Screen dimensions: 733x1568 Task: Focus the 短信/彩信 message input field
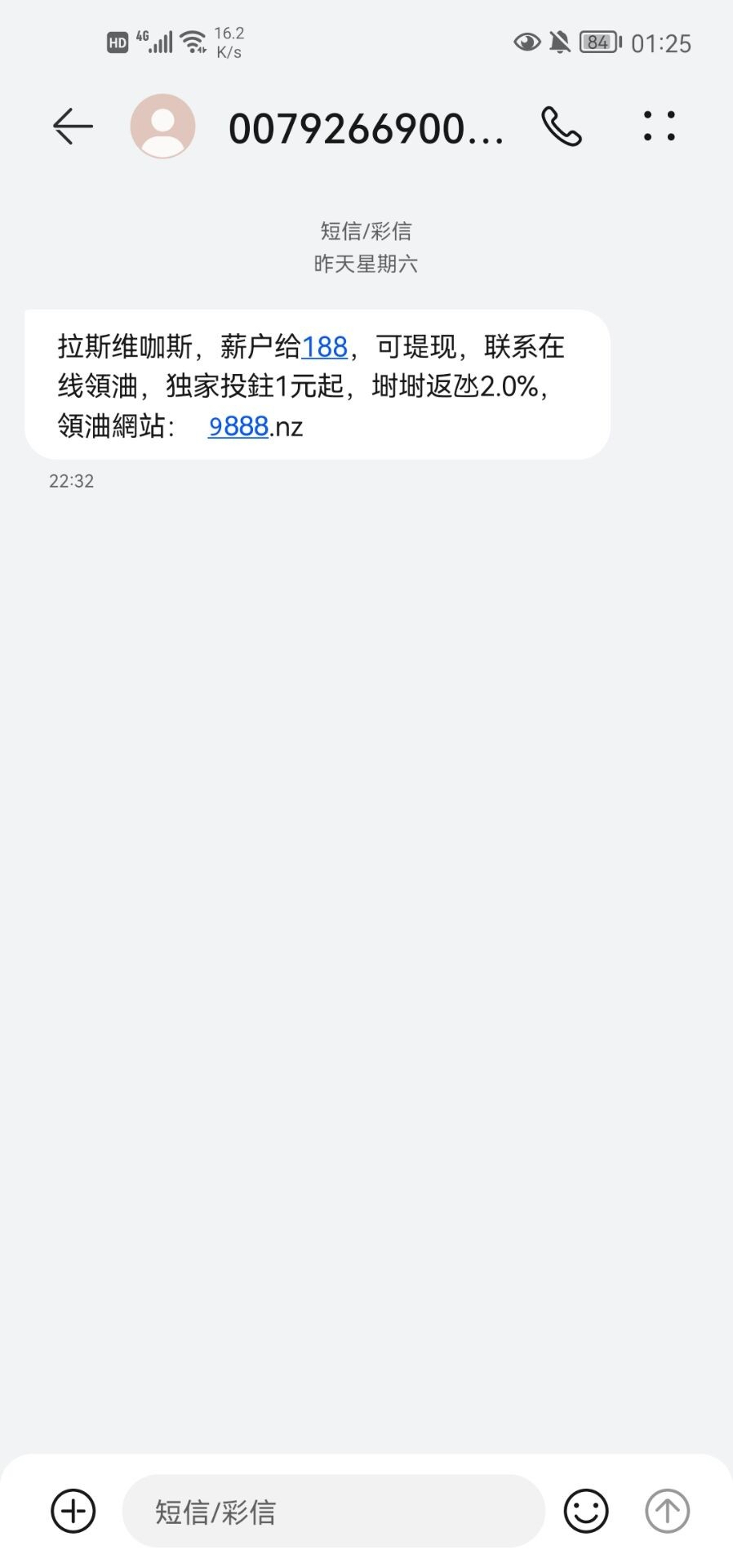[x=333, y=1511]
